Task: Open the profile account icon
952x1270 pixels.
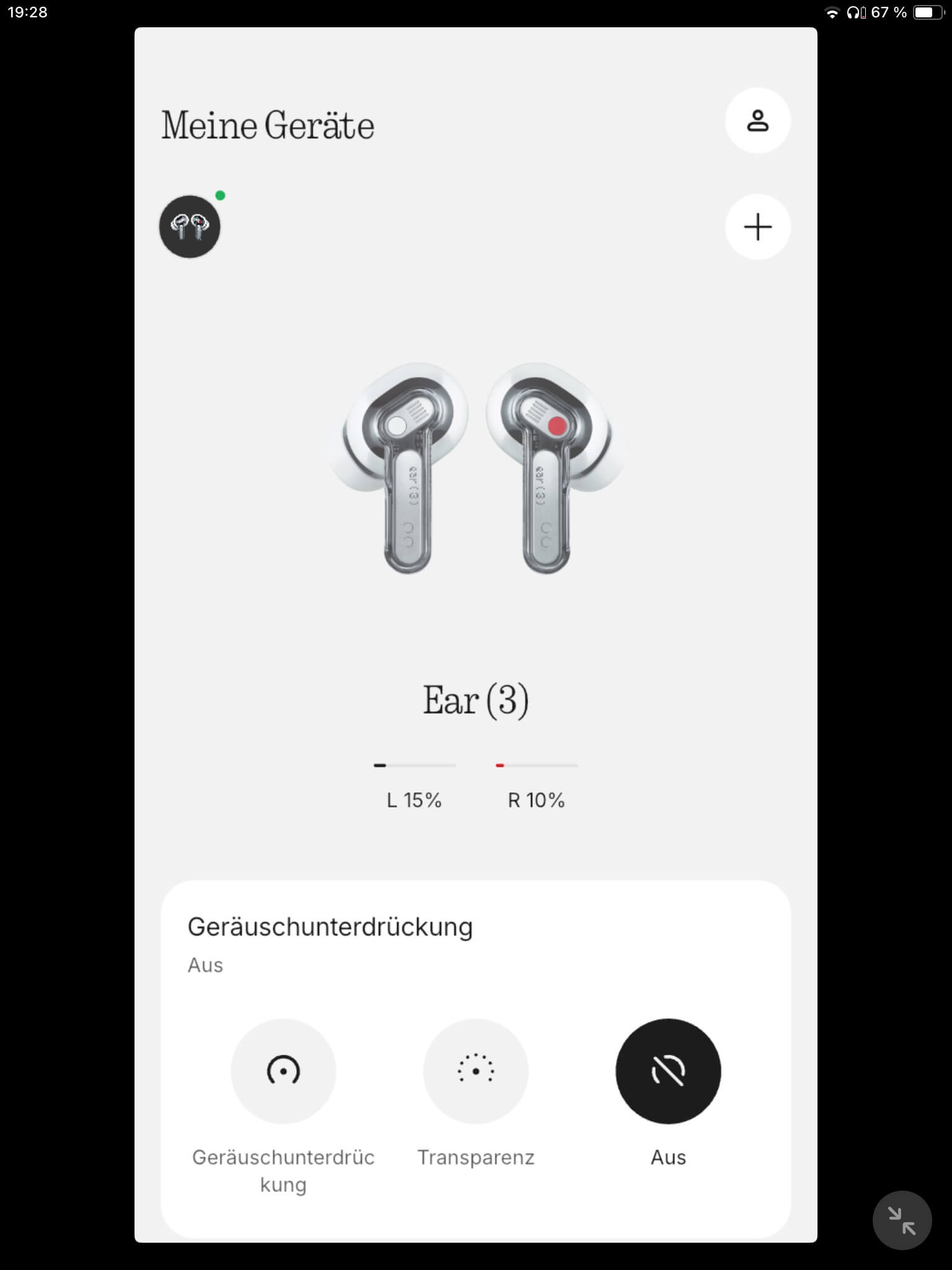Action: coord(757,121)
